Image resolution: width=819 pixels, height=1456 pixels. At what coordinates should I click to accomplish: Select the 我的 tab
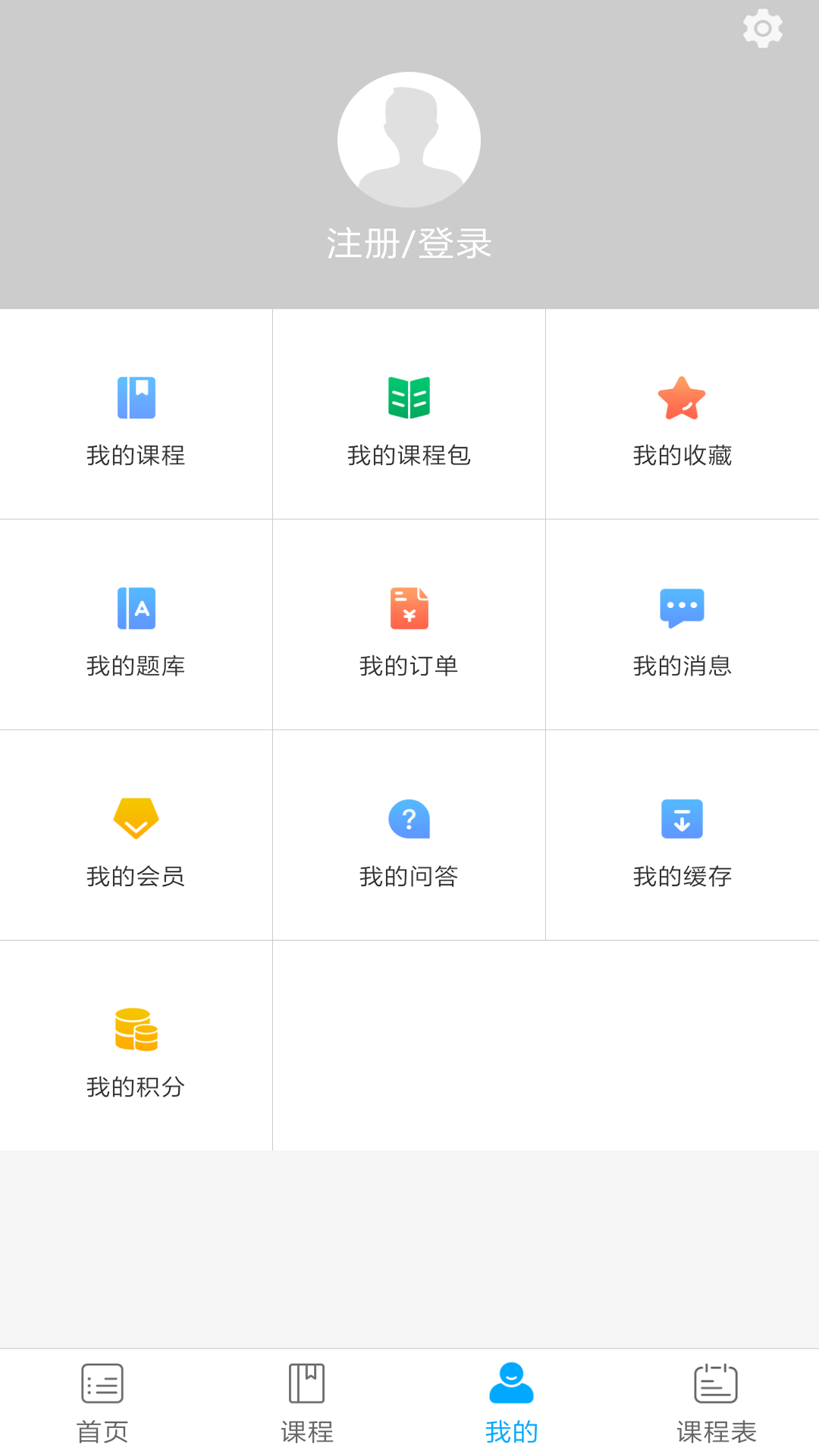(x=512, y=1403)
